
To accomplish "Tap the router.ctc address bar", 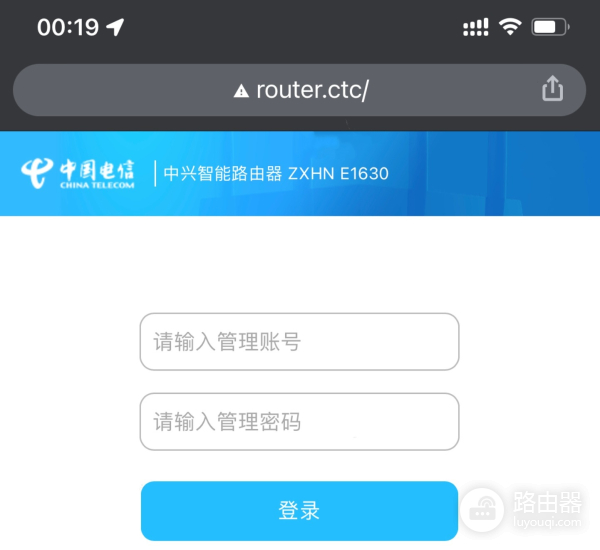I will point(300,90).
